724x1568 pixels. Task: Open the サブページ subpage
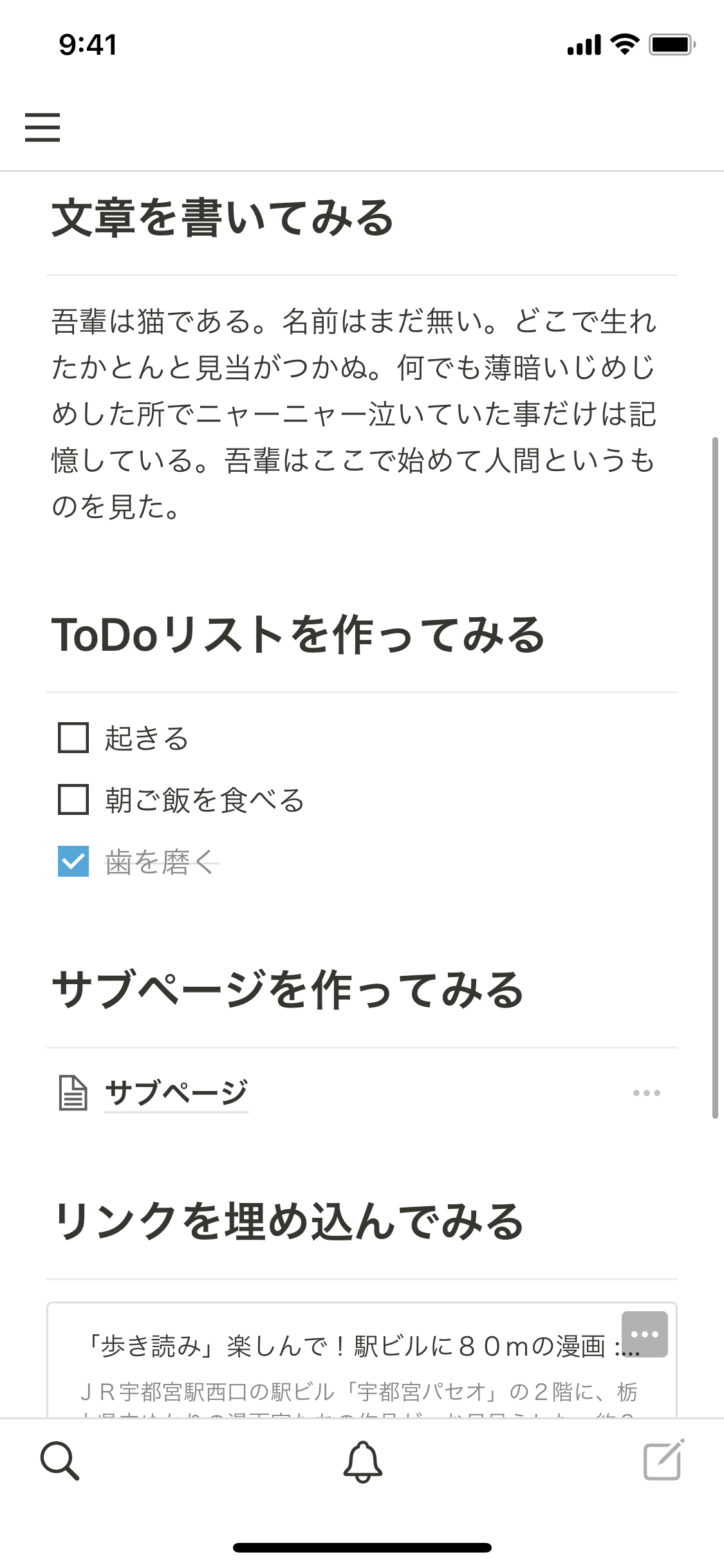(x=176, y=1091)
